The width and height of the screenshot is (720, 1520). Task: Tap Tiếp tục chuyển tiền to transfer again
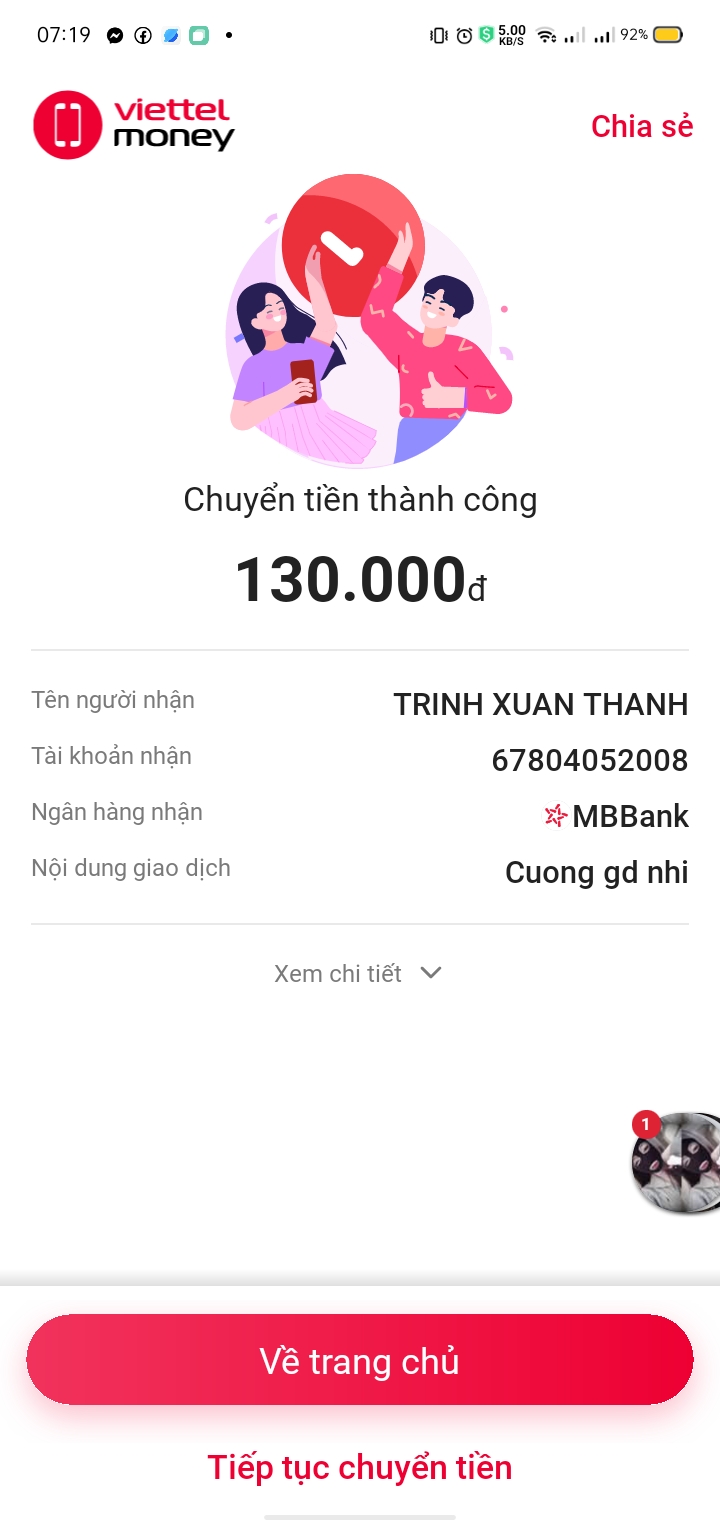click(360, 1467)
